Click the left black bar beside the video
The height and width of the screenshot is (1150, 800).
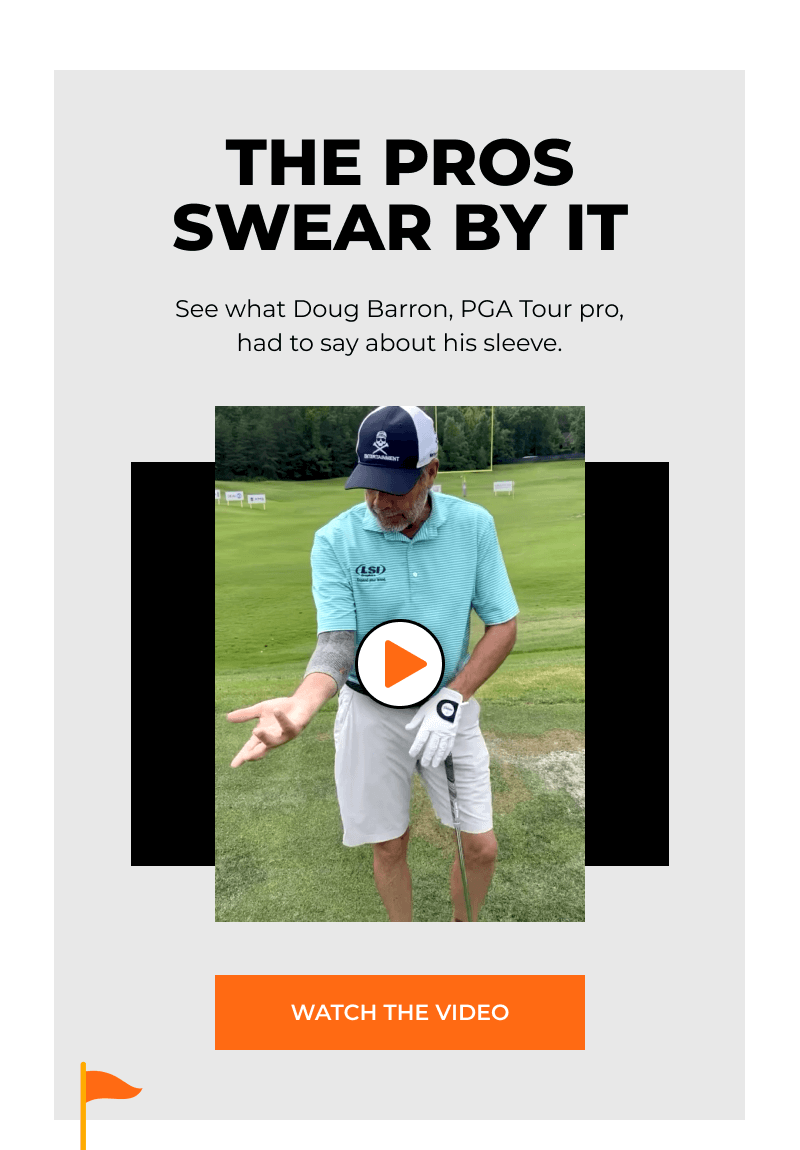[x=170, y=660]
